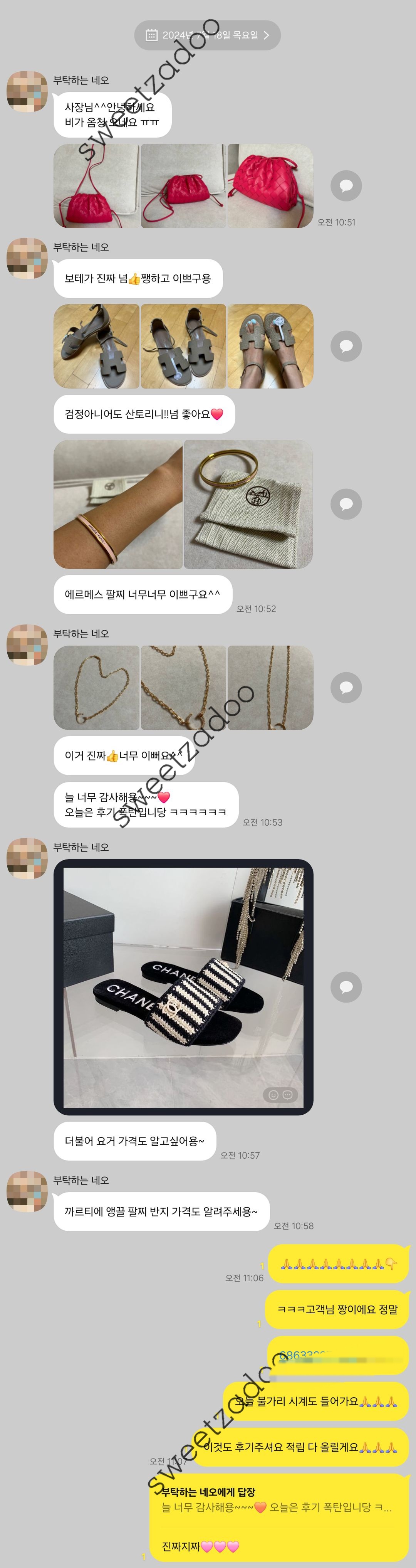Tap the reply bubble icon beside red bag photos

(x=346, y=186)
